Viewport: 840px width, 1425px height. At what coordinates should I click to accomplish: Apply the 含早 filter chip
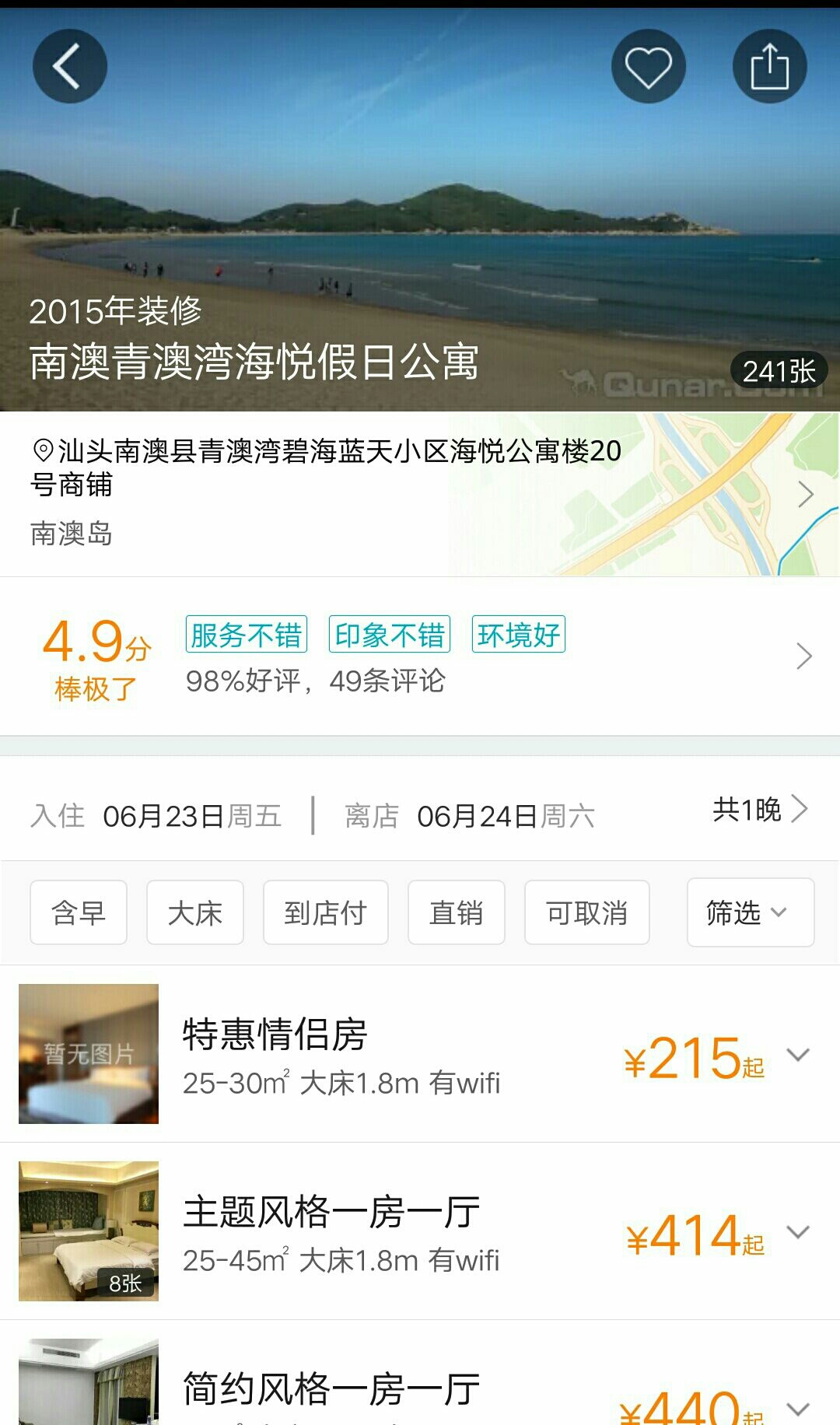pos(79,912)
